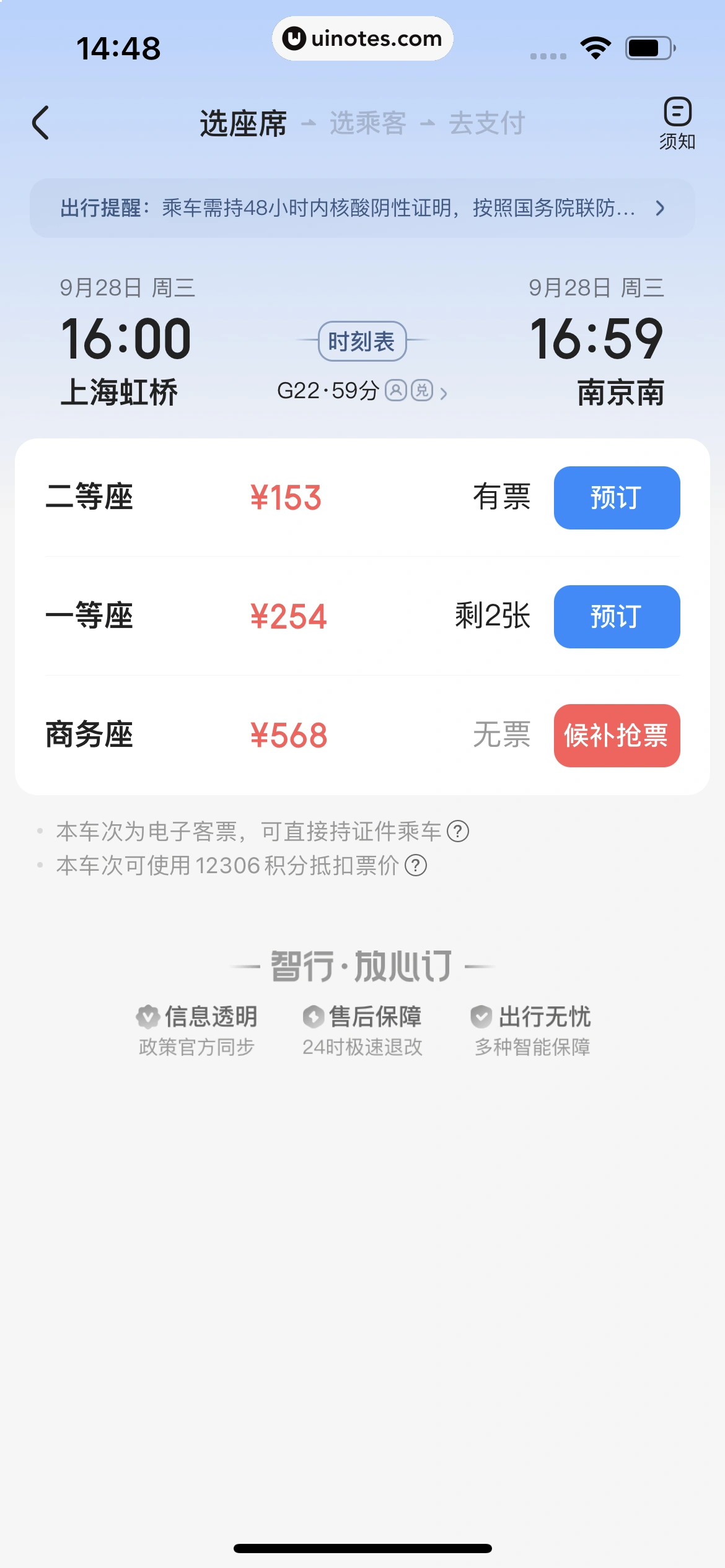This screenshot has width=725, height=1568.
Task: Open help icon for 电子客票 note
Action: (458, 831)
